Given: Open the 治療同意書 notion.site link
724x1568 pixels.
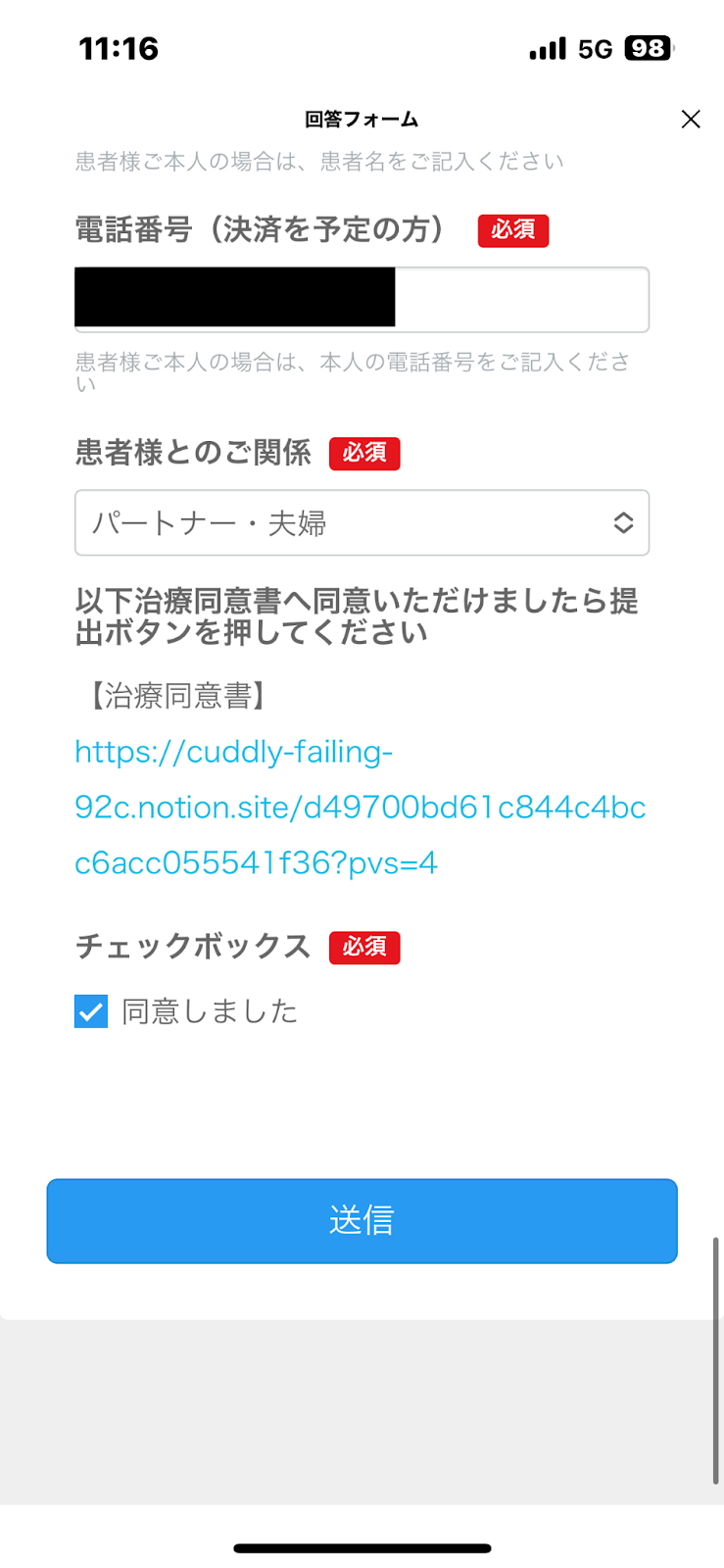Looking at the screenshot, I should [x=360, y=807].
